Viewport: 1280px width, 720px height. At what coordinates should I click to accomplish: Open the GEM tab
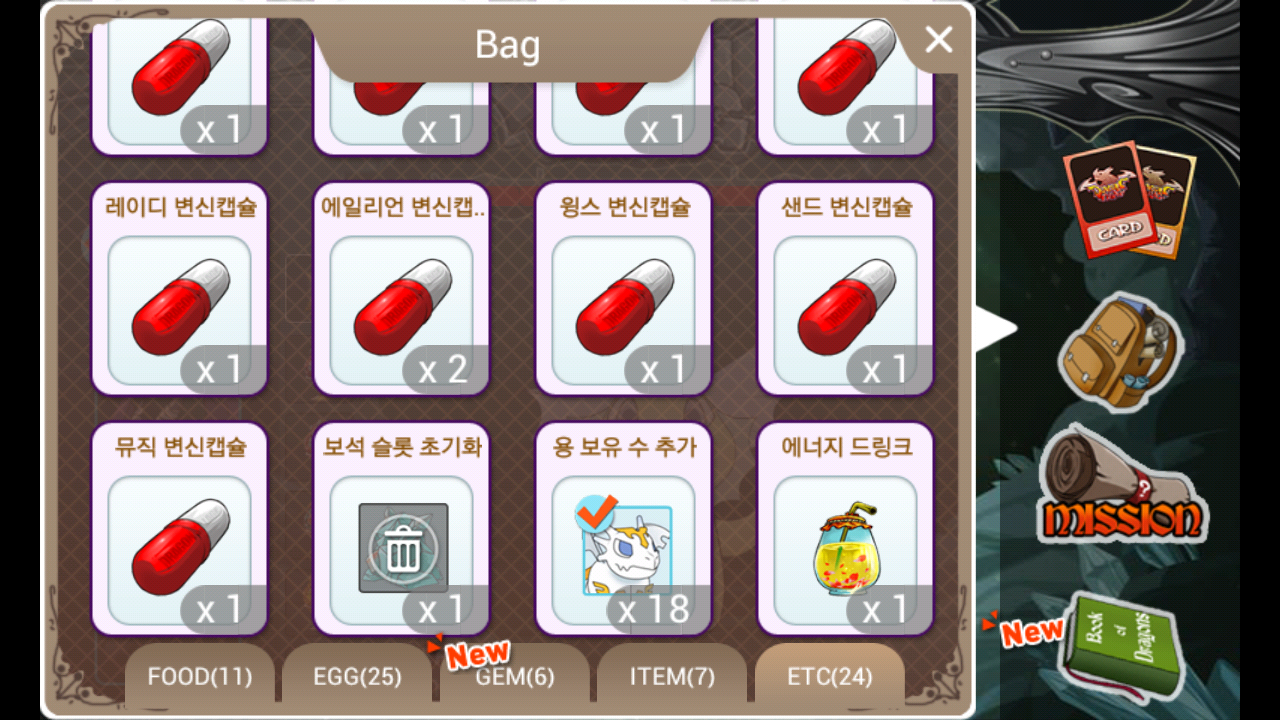tap(514, 677)
